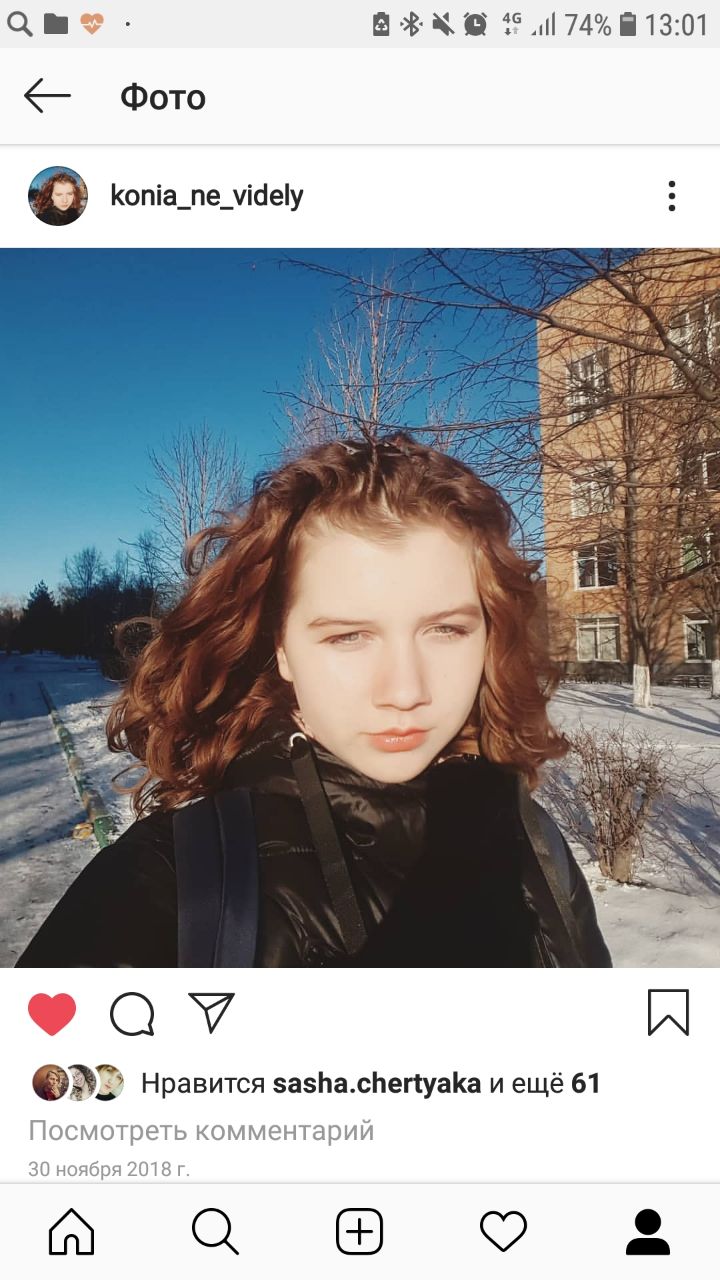Image resolution: width=720 pixels, height=1280 pixels.
Task: Switch to the Home feed tab
Action: [72, 1232]
